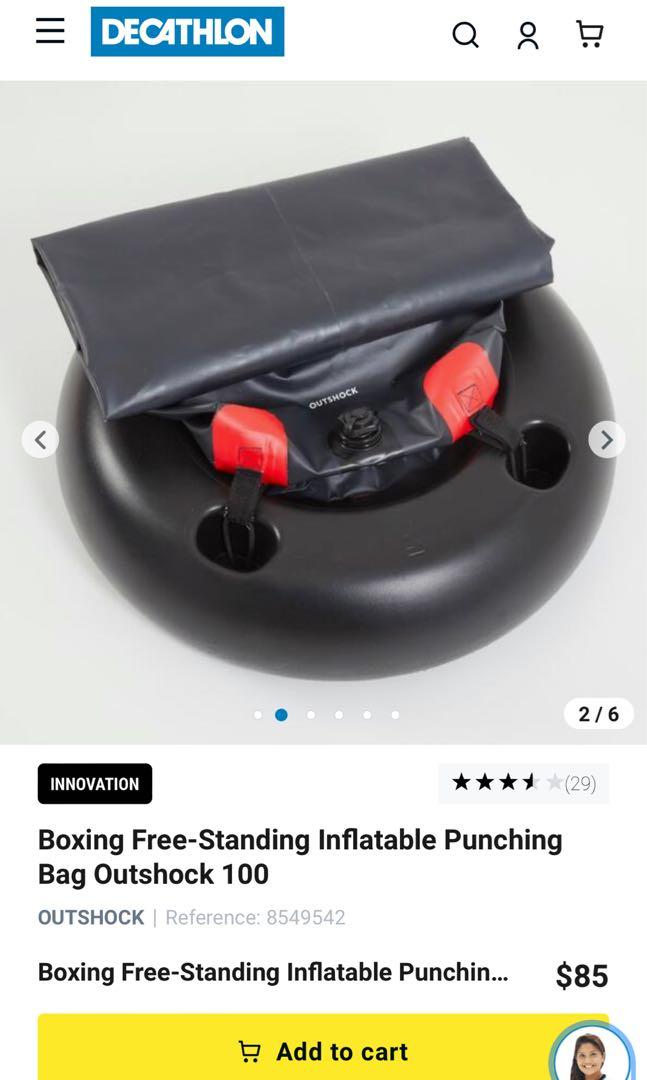This screenshot has height=1080, width=647.
Task: Open the 29 customer reviews rating
Action: (523, 783)
